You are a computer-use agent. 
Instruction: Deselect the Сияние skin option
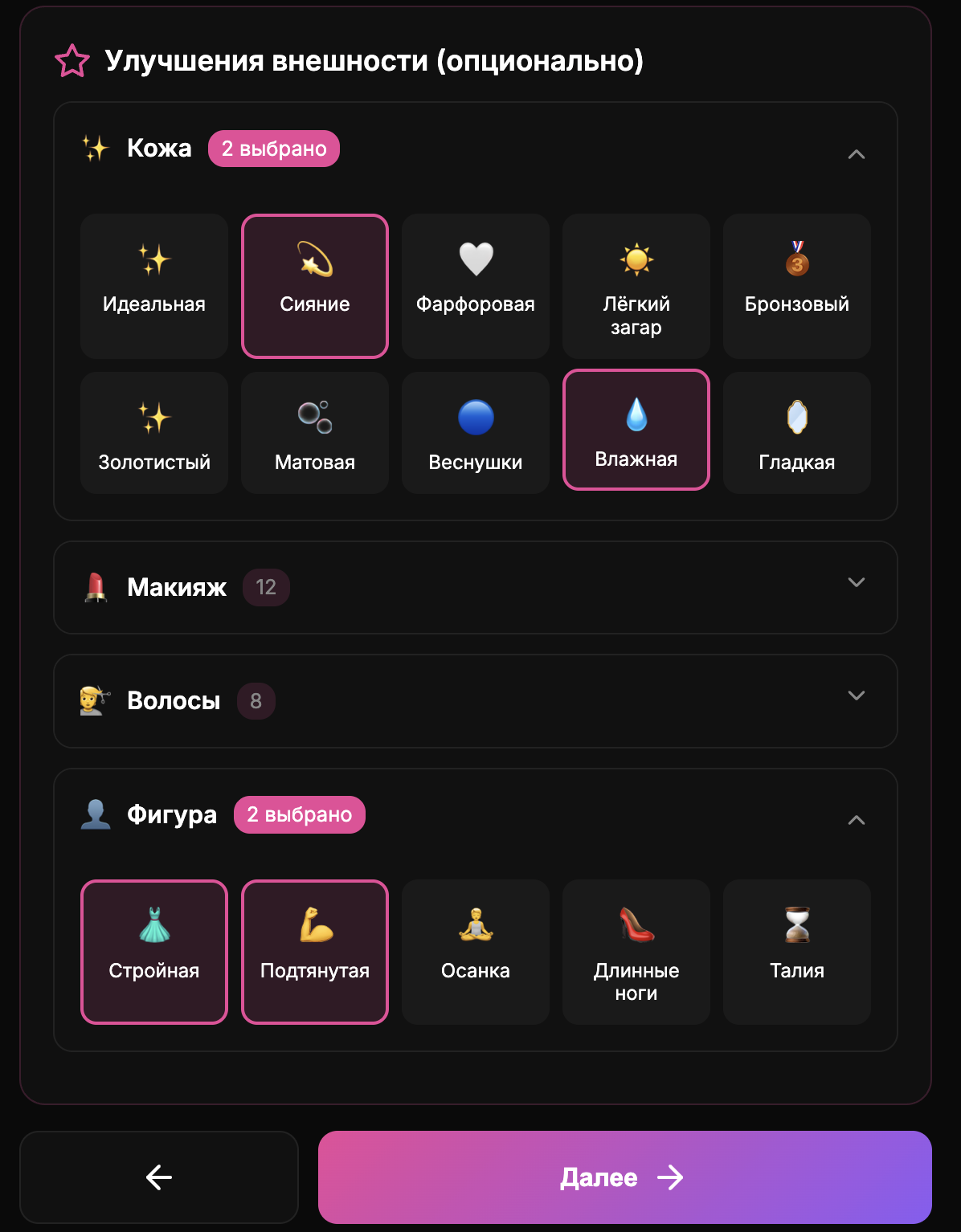315,286
